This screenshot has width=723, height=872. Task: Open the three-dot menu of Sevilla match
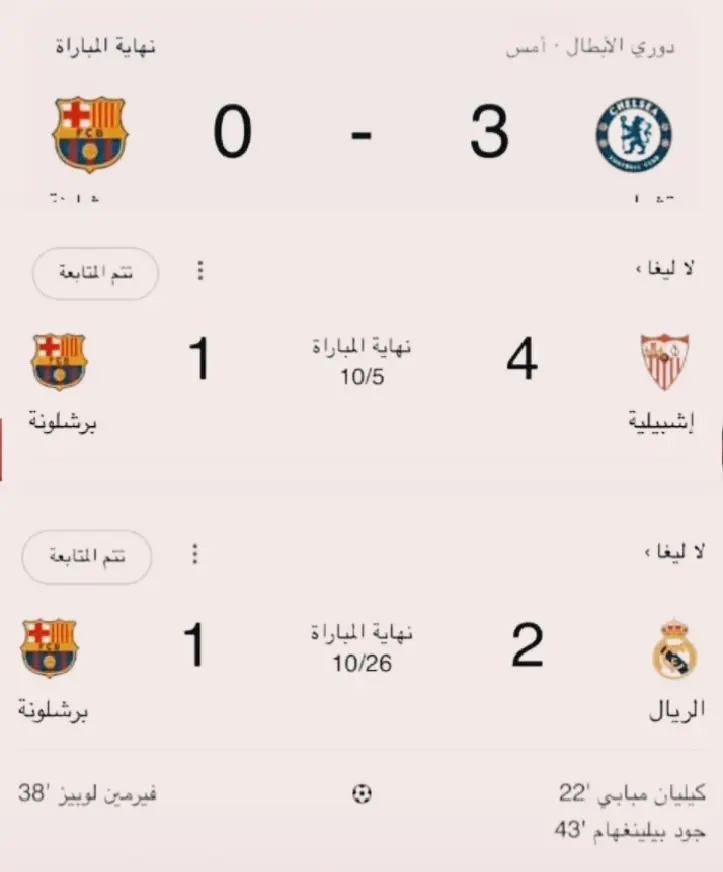click(200, 270)
